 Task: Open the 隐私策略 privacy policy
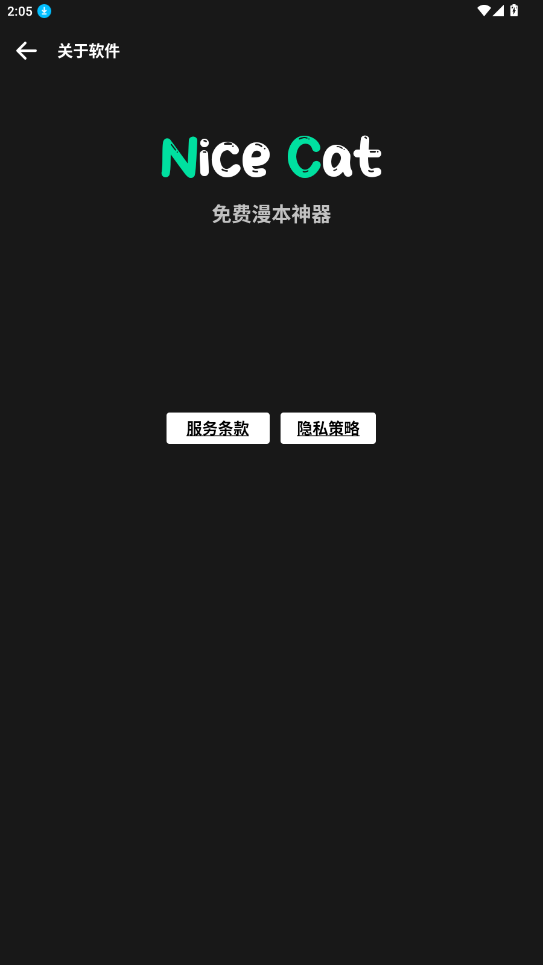tap(328, 428)
